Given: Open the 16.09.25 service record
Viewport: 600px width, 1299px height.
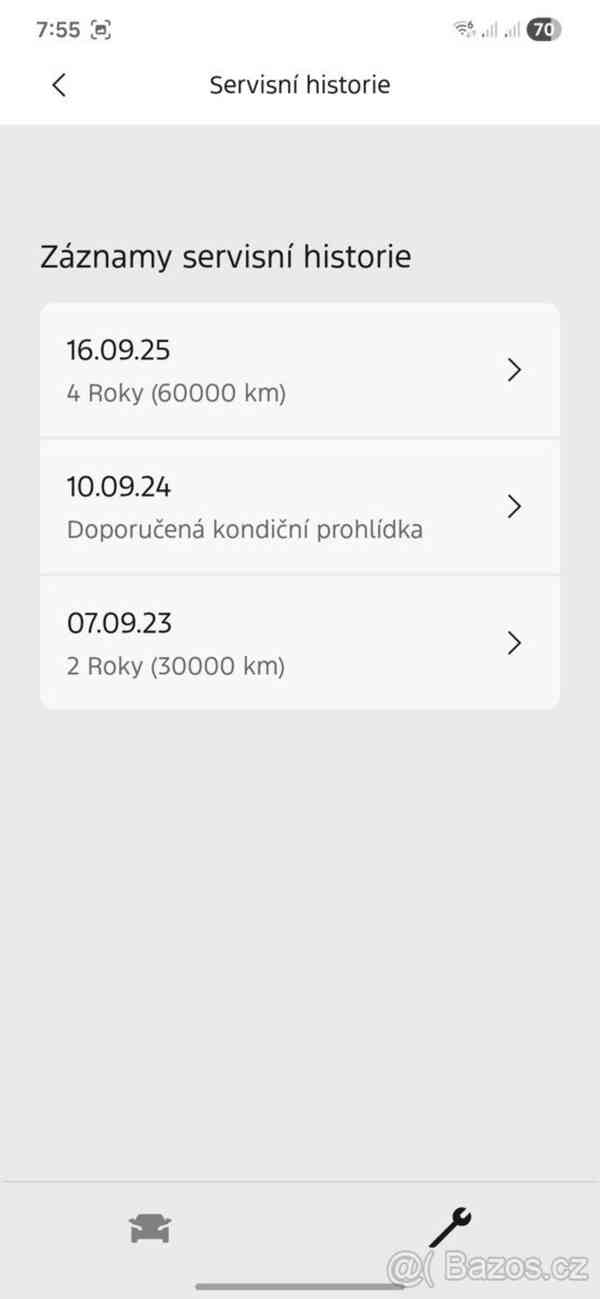Looking at the screenshot, I should coord(299,370).
